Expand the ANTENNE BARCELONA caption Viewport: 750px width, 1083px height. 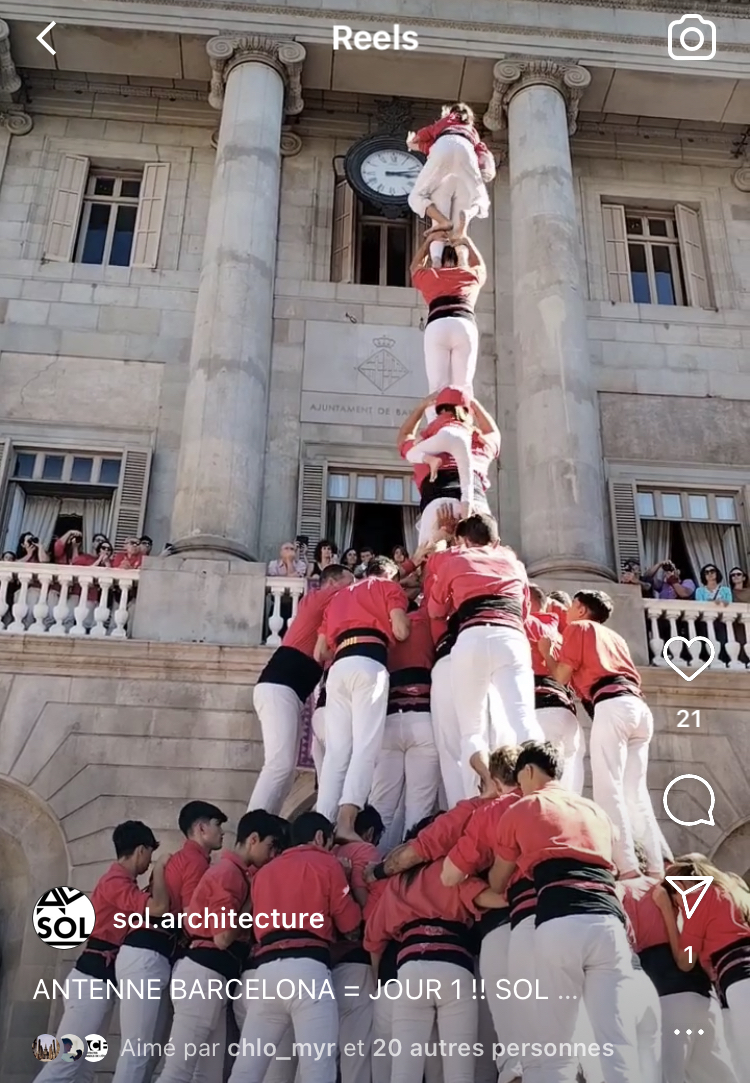pyautogui.click(x=305, y=990)
